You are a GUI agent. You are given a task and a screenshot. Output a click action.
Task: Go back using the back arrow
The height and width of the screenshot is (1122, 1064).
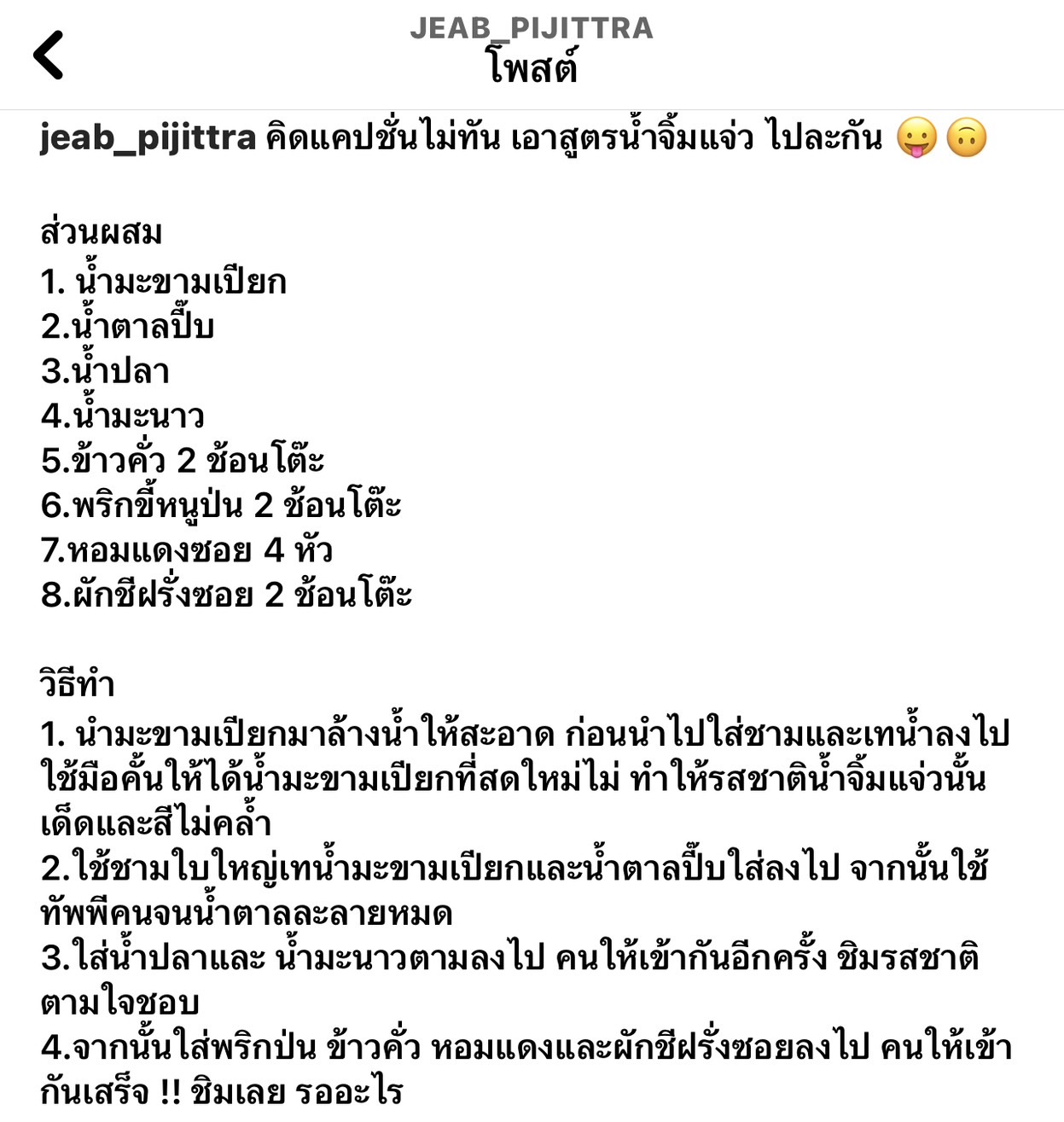pyautogui.click(x=49, y=55)
